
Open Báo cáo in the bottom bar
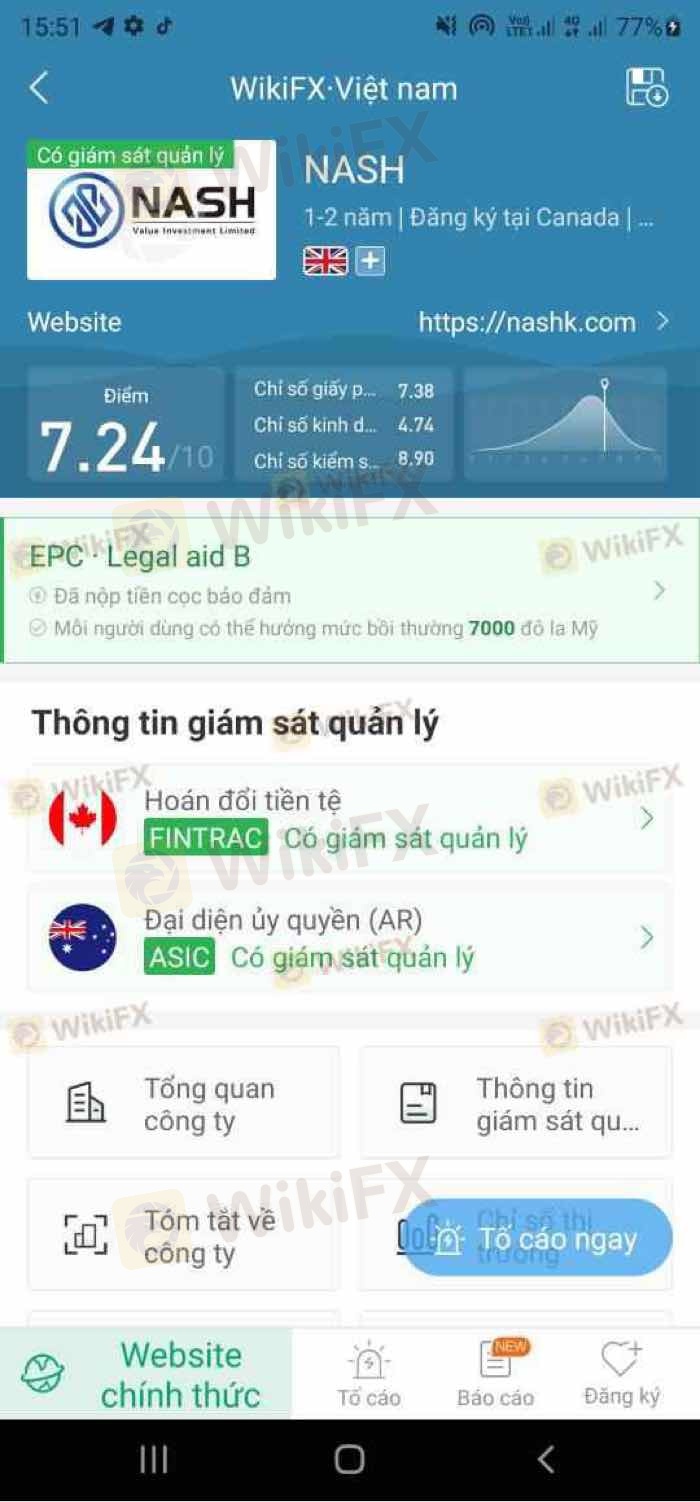(x=495, y=1374)
